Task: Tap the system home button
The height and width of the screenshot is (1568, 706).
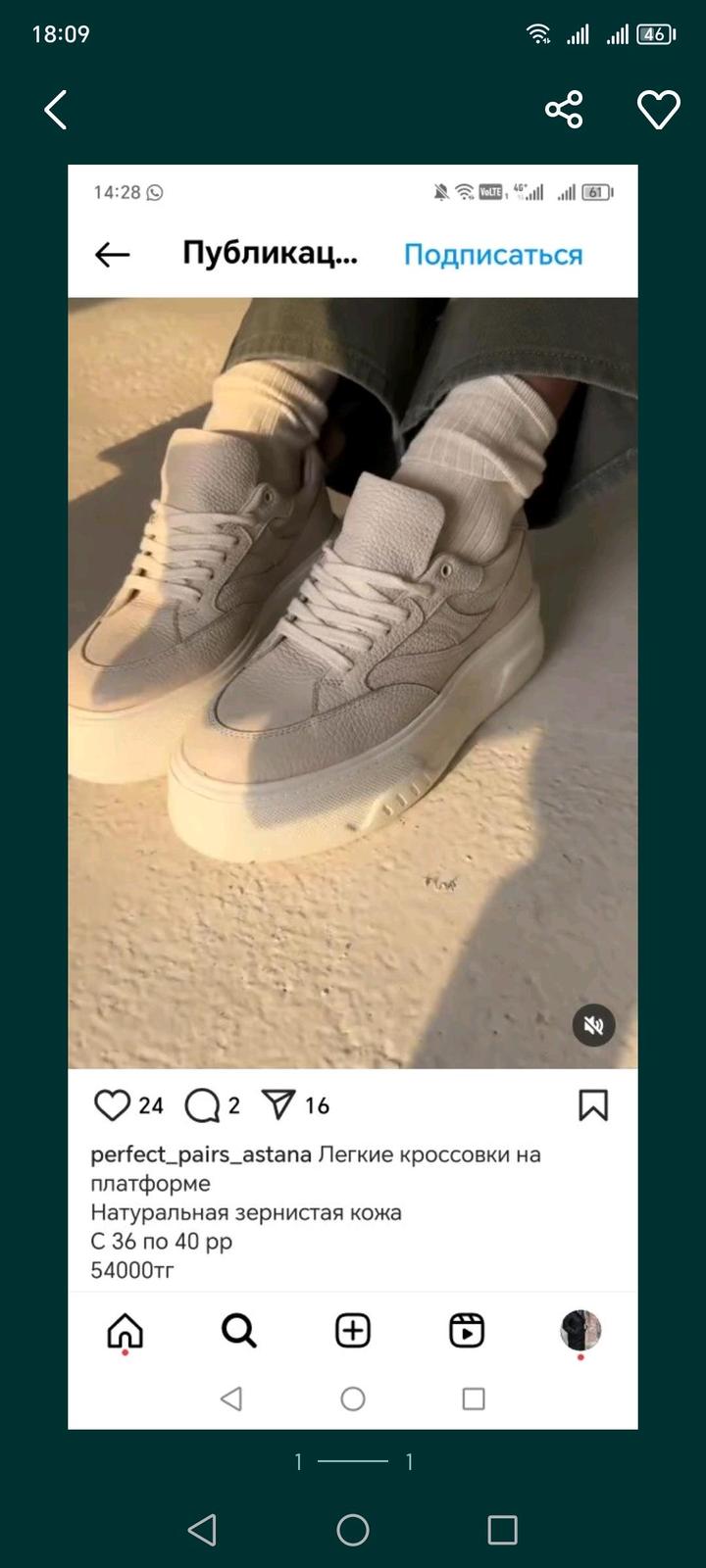Action: [x=353, y=1530]
